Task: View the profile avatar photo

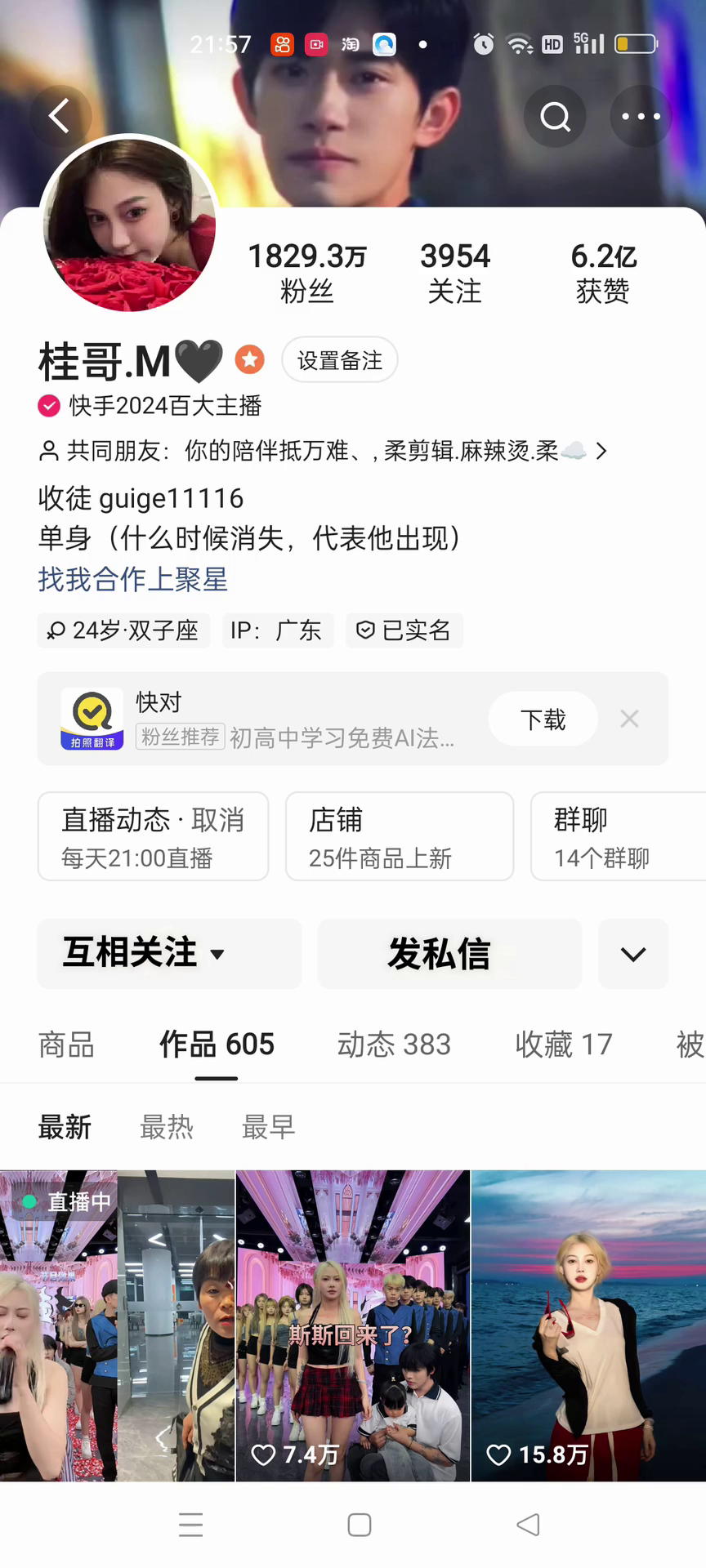Action: 129,225
